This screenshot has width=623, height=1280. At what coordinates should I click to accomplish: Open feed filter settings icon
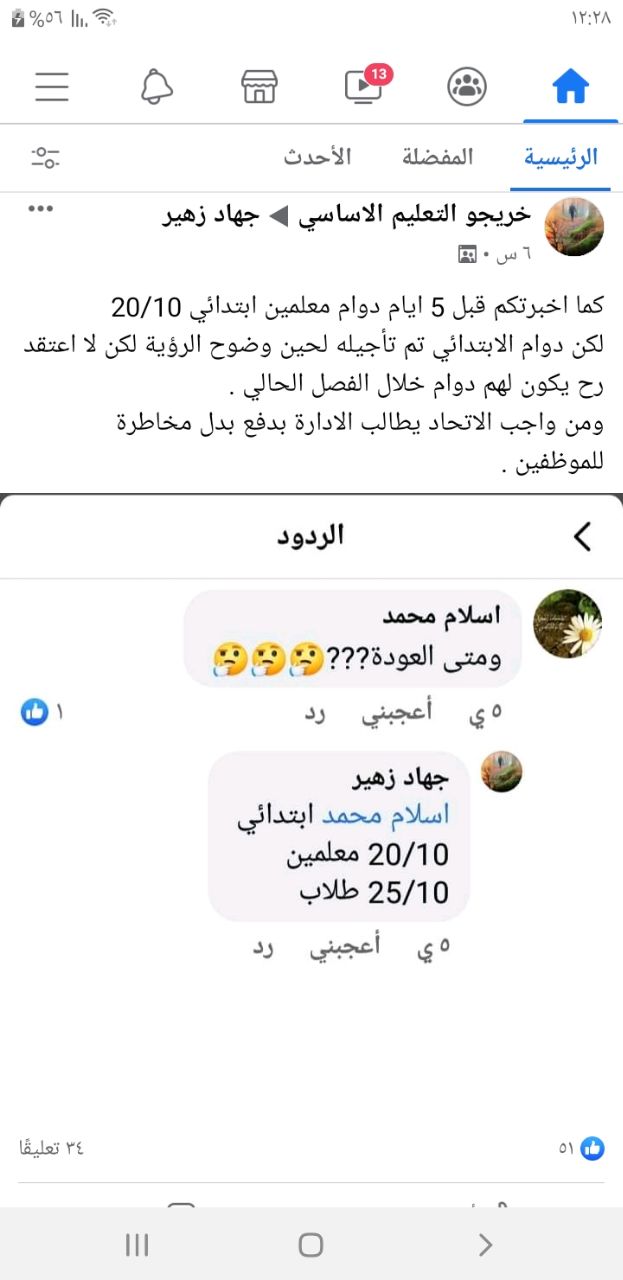[45, 157]
